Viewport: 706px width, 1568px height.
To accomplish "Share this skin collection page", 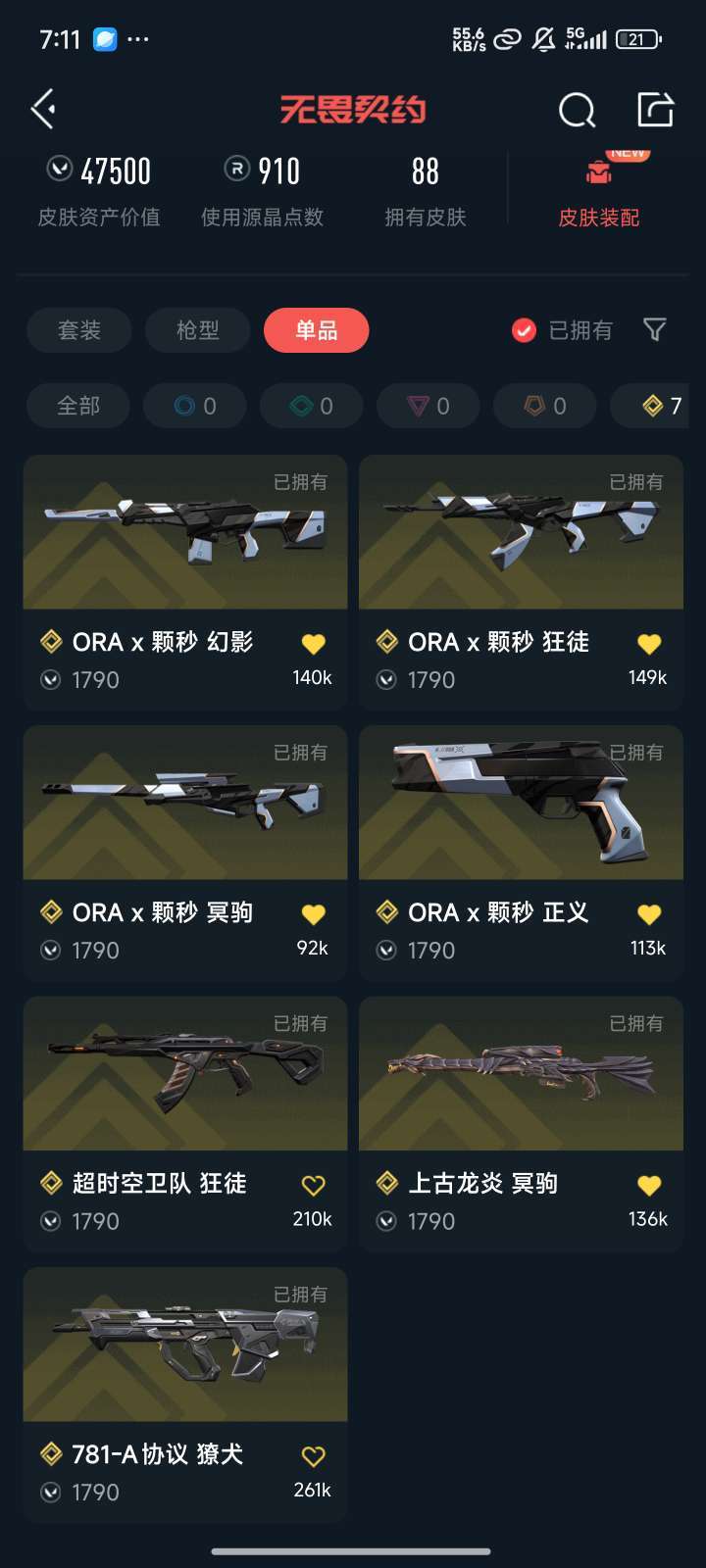I will click(655, 110).
